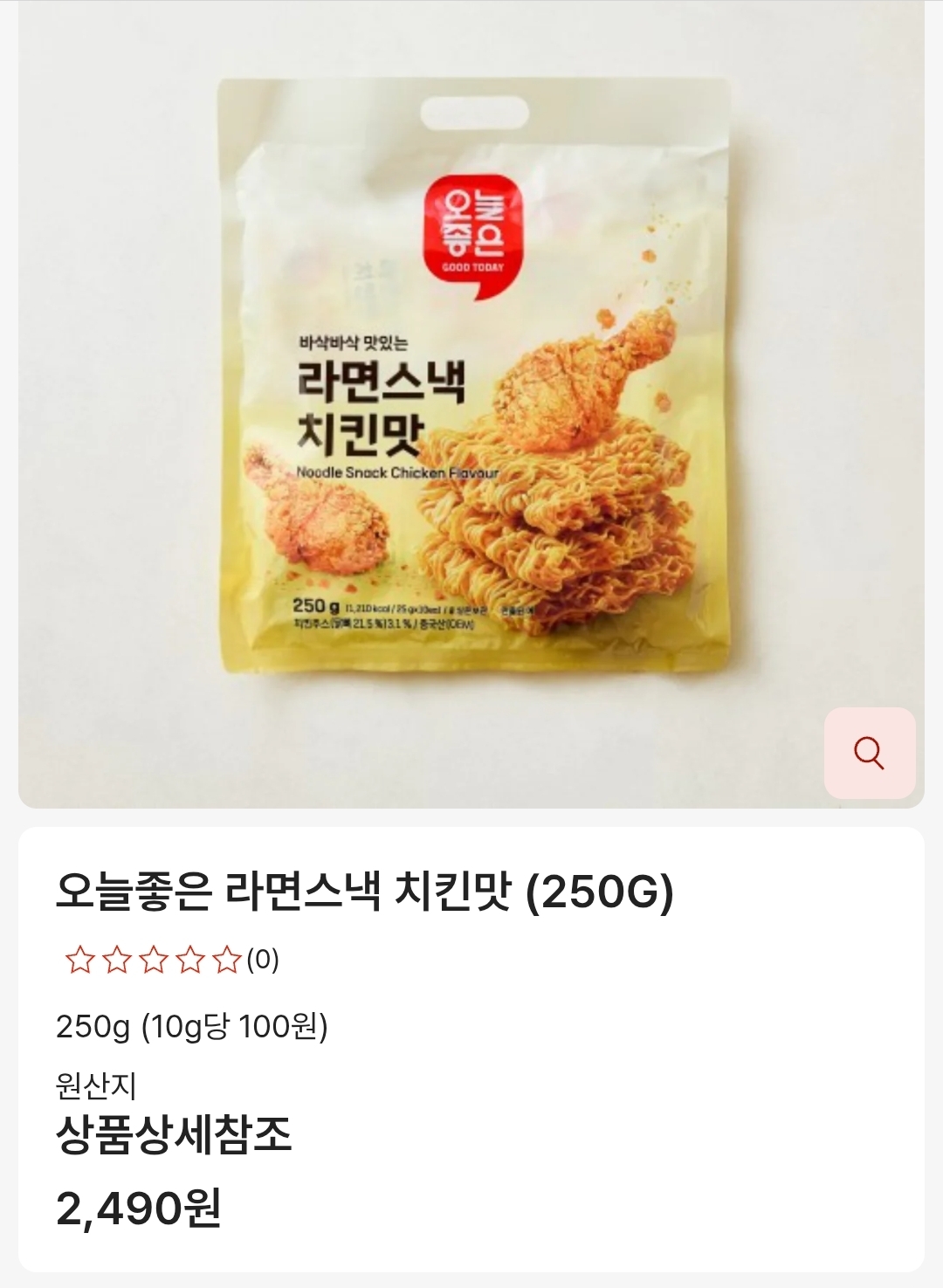
Task: View the star rating reviews
Action: tap(171, 961)
